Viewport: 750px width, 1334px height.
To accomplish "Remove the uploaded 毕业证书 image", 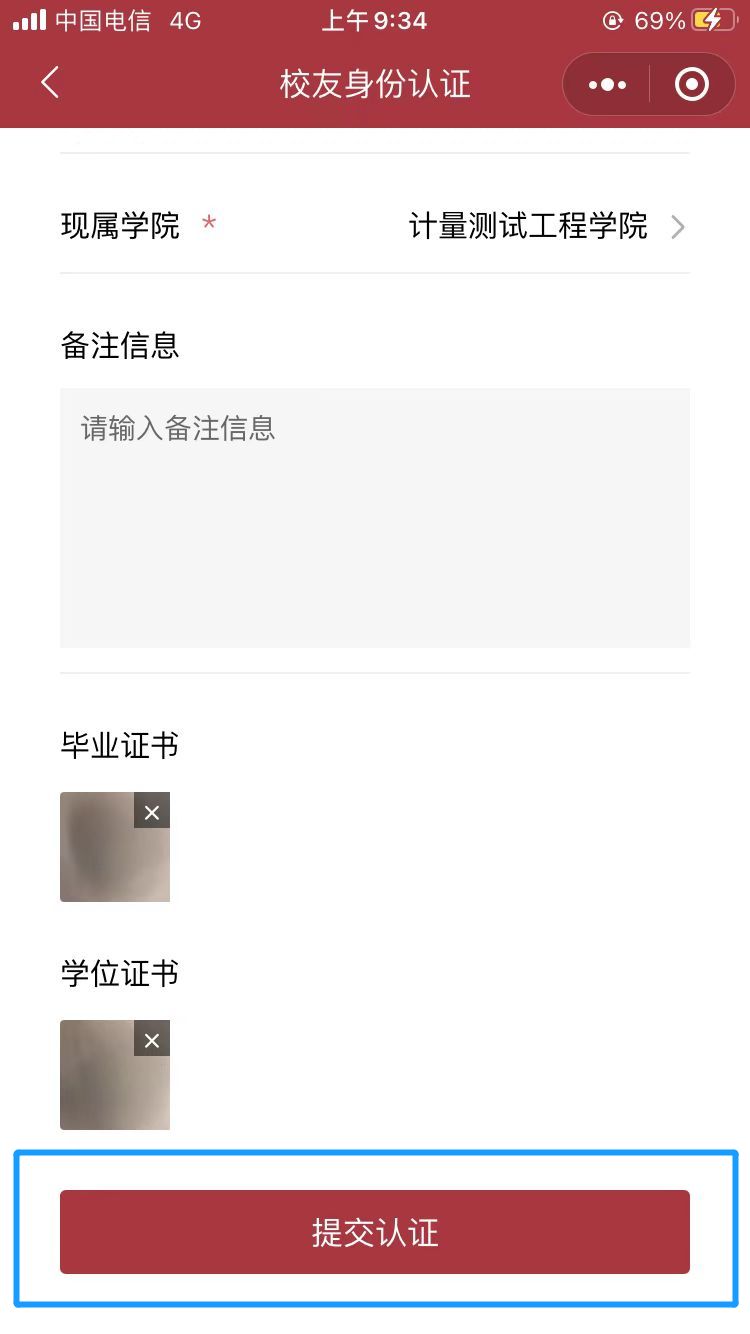I will pos(152,811).
